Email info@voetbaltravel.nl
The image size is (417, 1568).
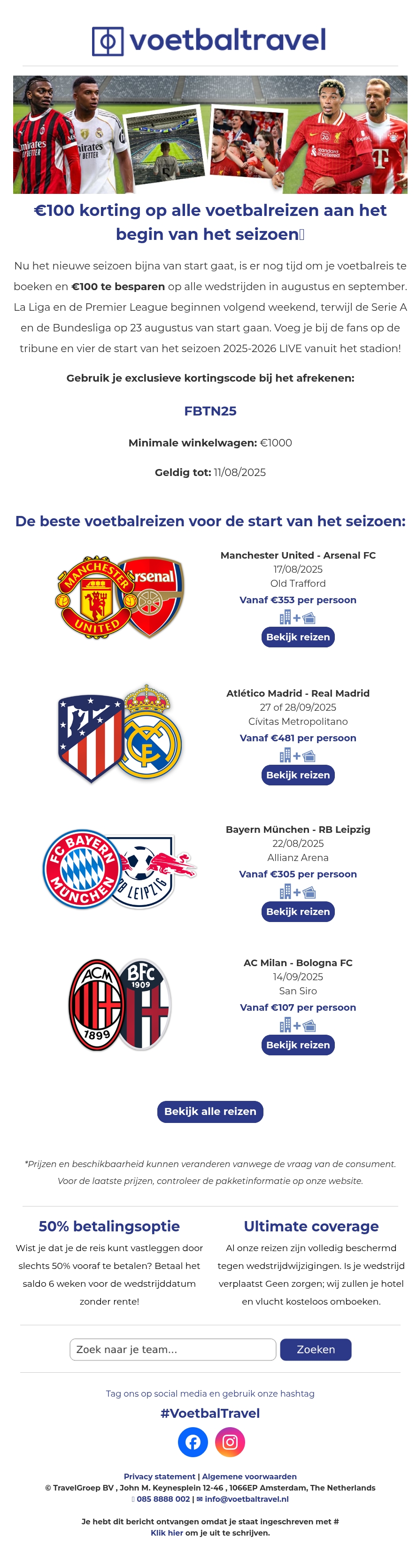click(x=246, y=1499)
